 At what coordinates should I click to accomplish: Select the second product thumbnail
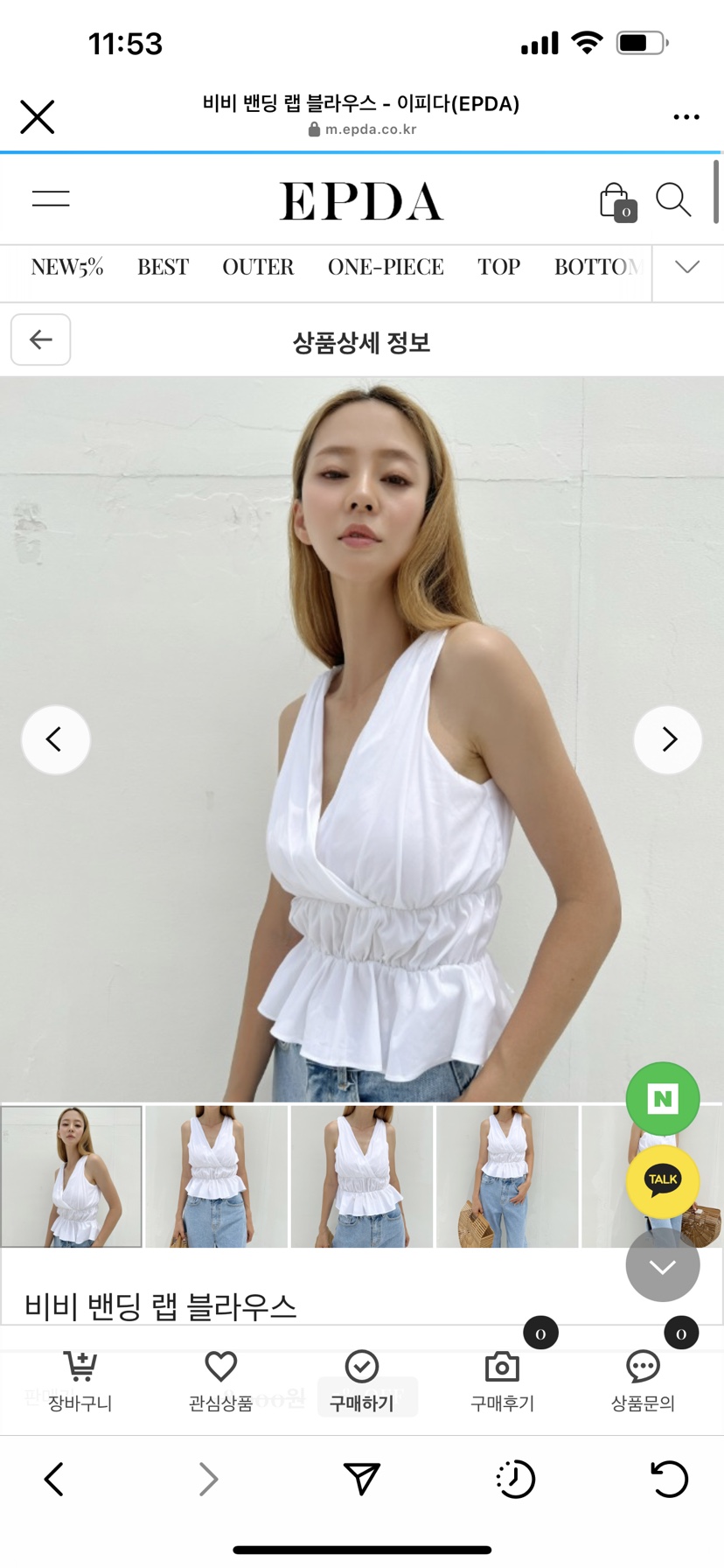pyautogui.click(x=216, y=1177)
